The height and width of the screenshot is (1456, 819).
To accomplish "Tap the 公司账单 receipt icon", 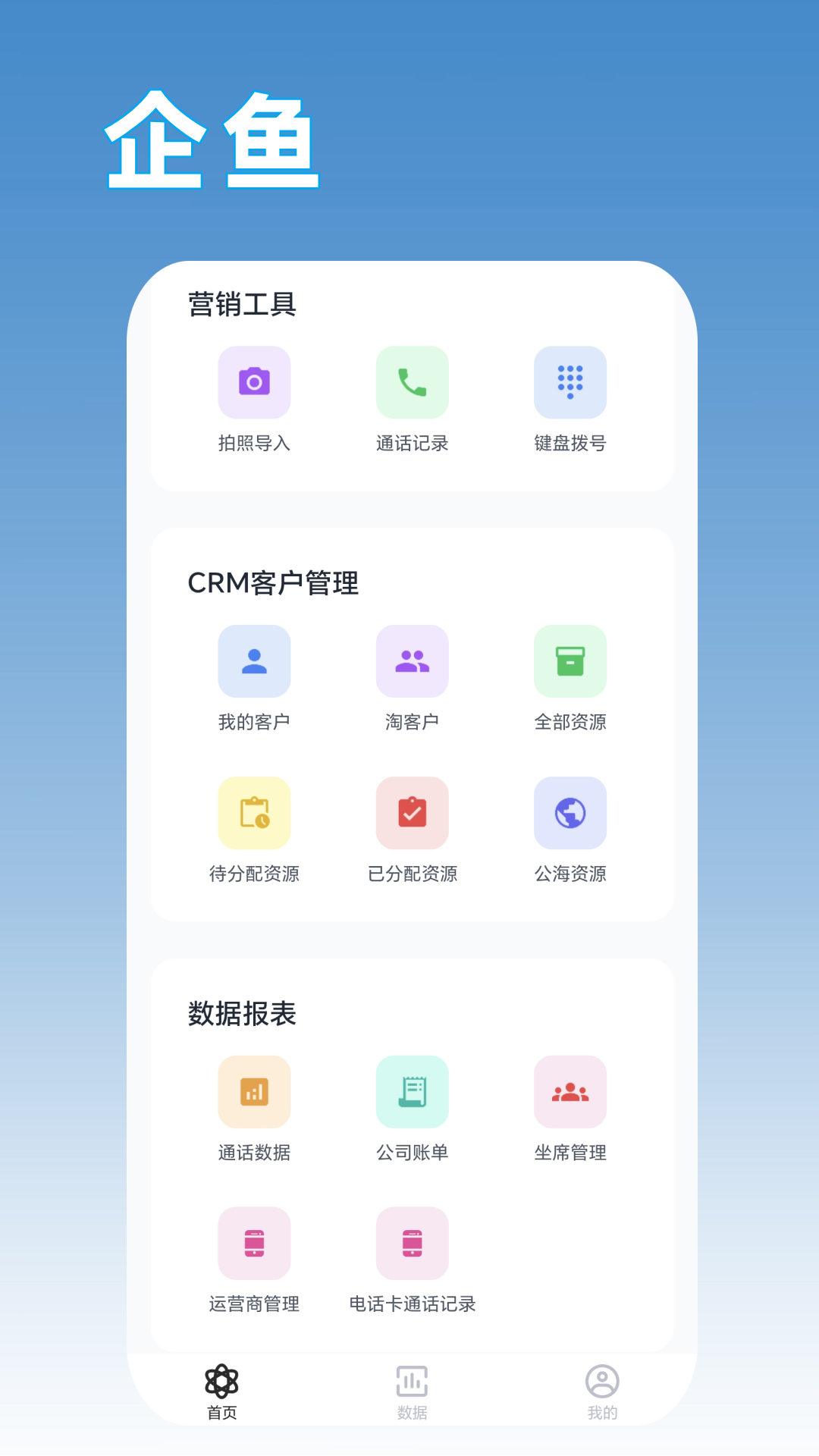I will (412, 1092).
